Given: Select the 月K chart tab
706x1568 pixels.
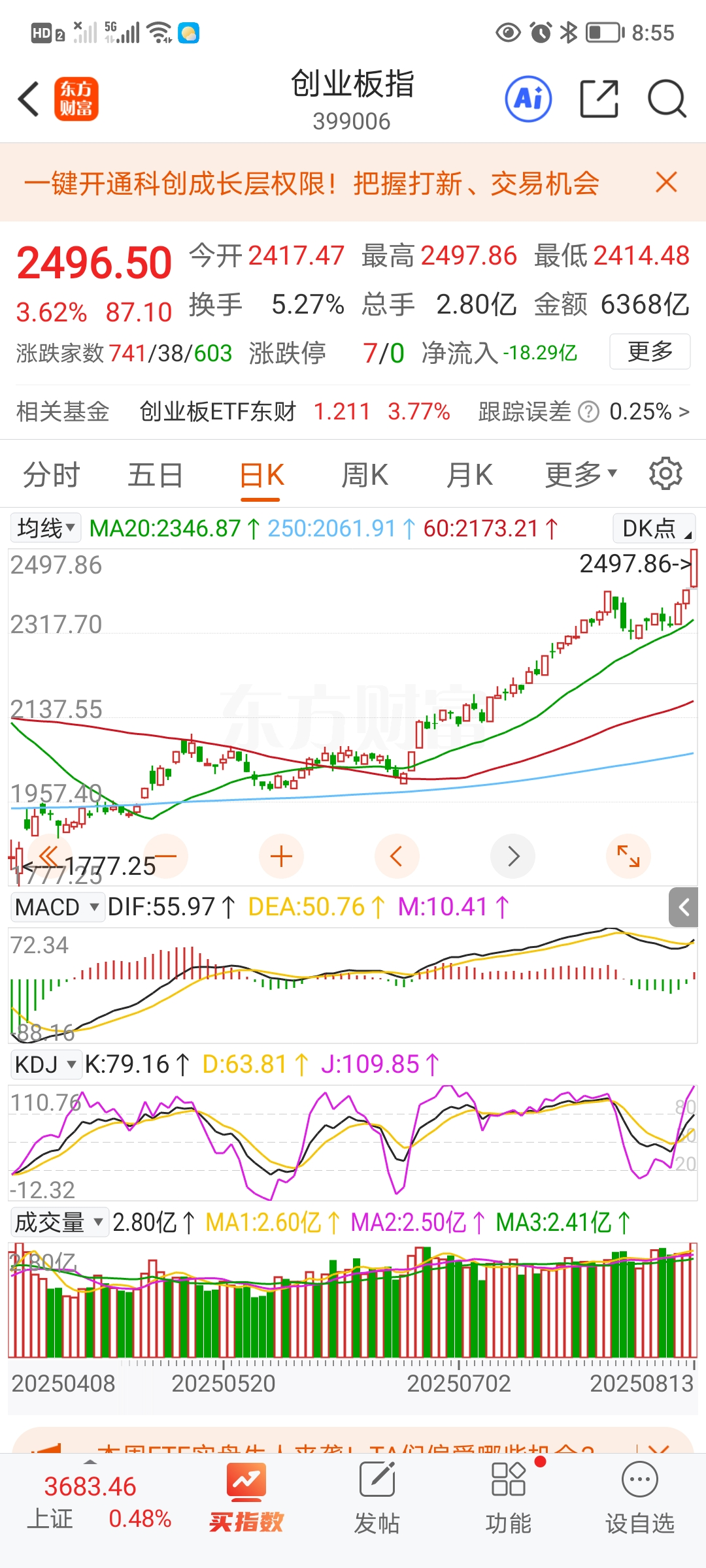Looking at the screenshot, I should click(x=469, y=475).
